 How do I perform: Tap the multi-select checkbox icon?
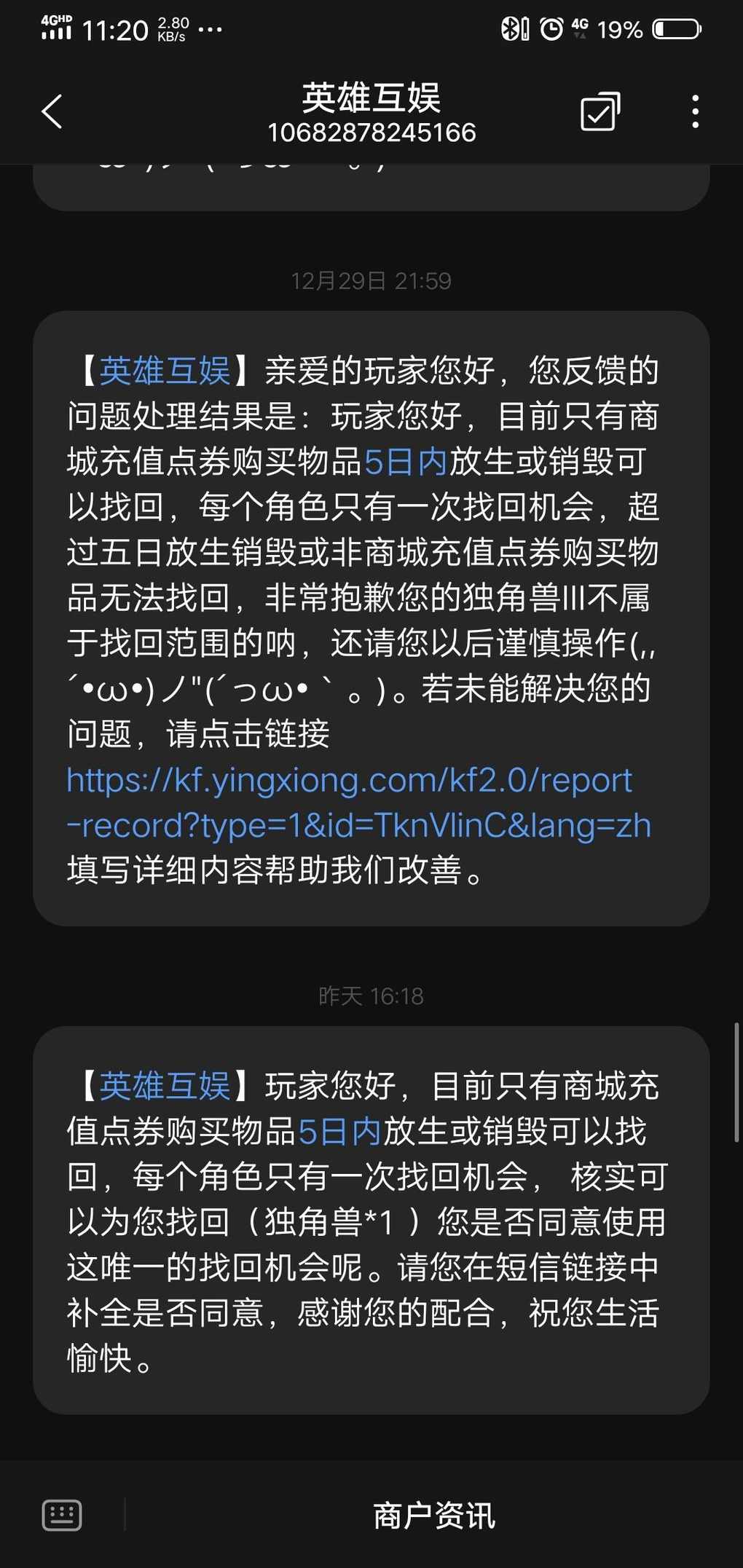click(x=600, y=111)
